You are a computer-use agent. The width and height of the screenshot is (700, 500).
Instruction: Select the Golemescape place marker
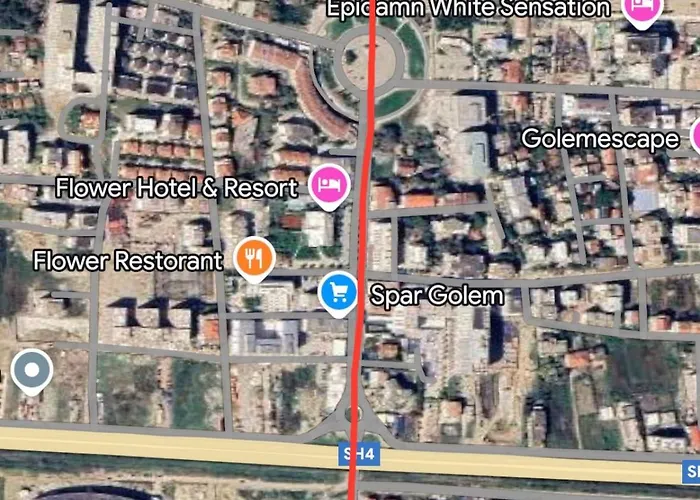(695, 136)
